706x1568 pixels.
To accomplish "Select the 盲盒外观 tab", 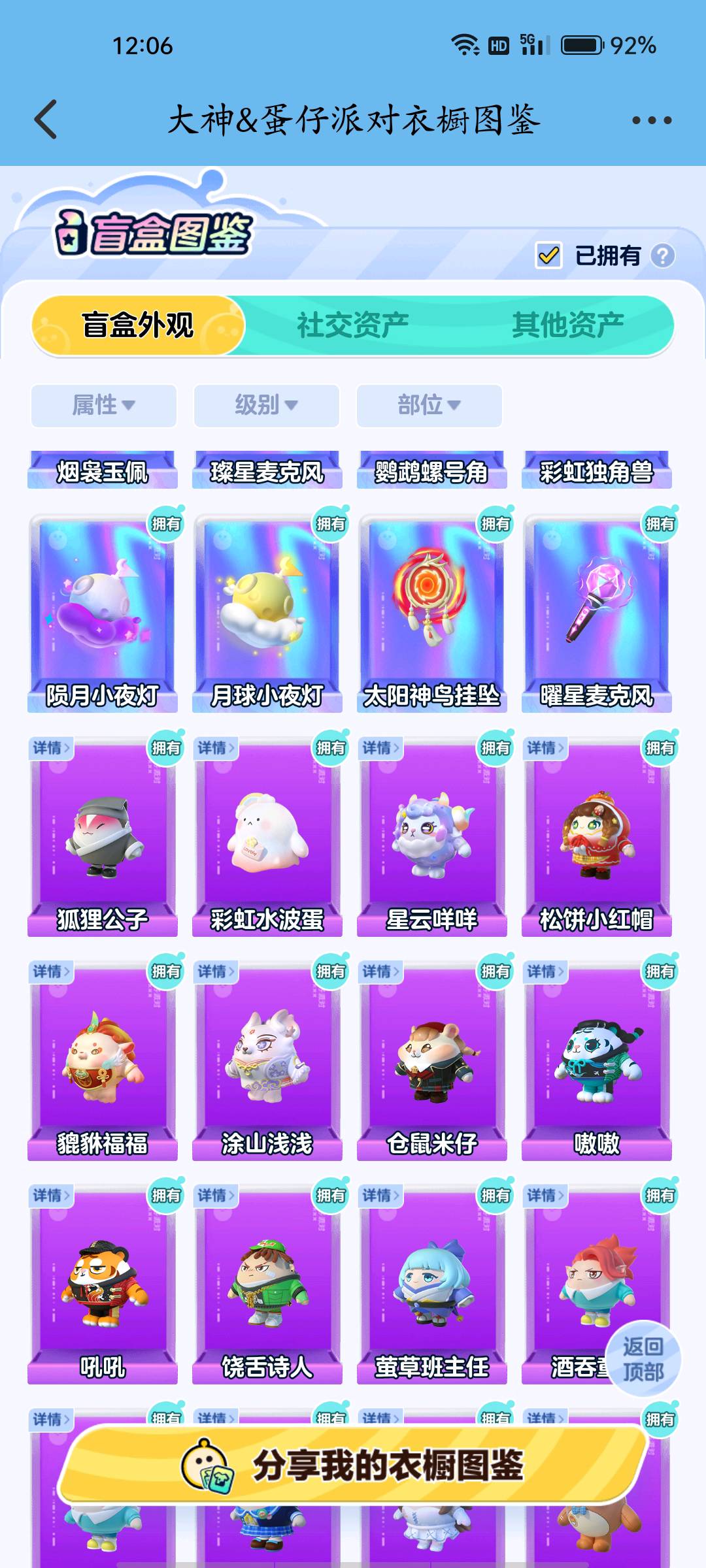I will click(138, 325).
